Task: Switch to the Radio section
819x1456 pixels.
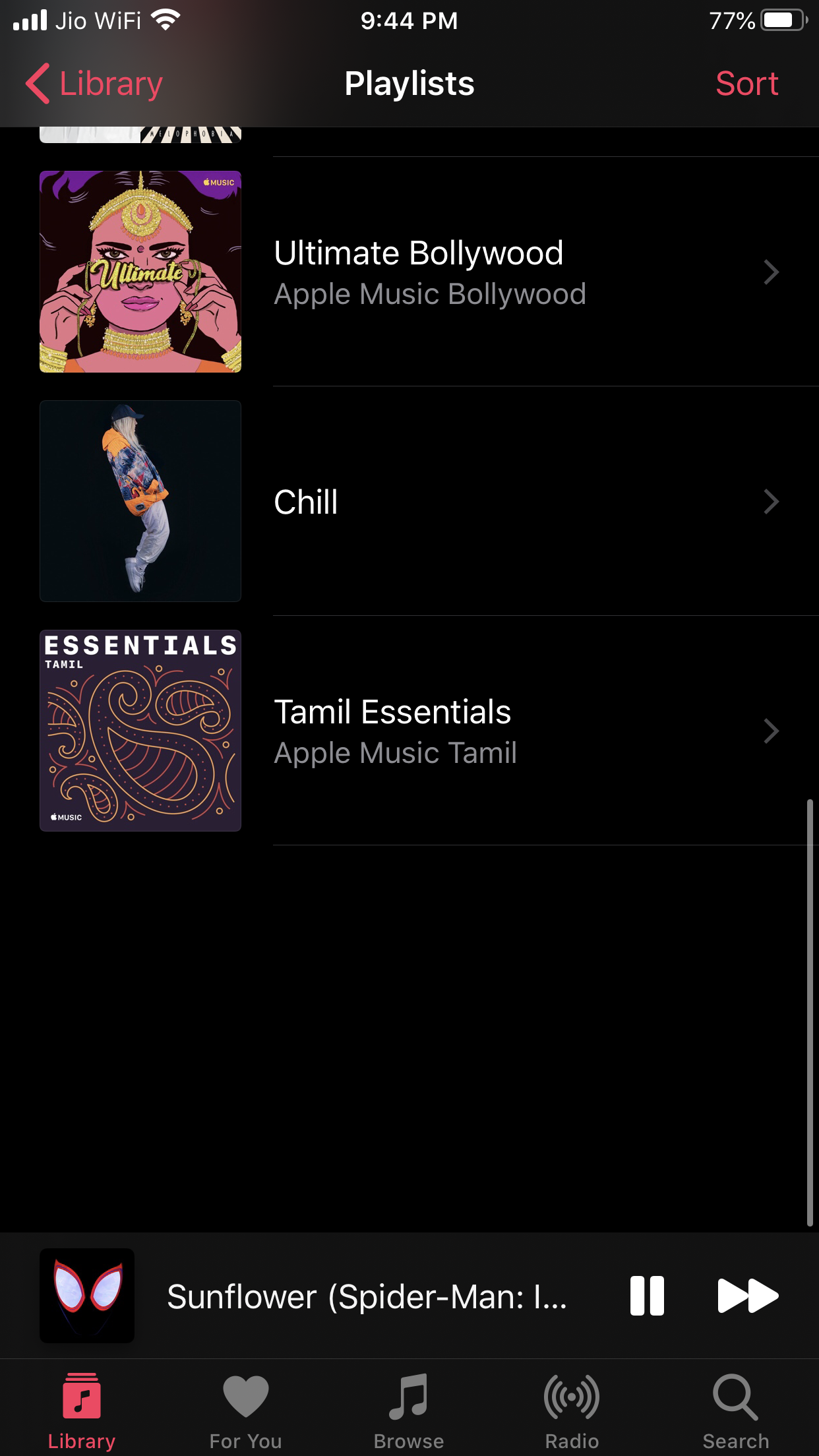Action: 572,1411
